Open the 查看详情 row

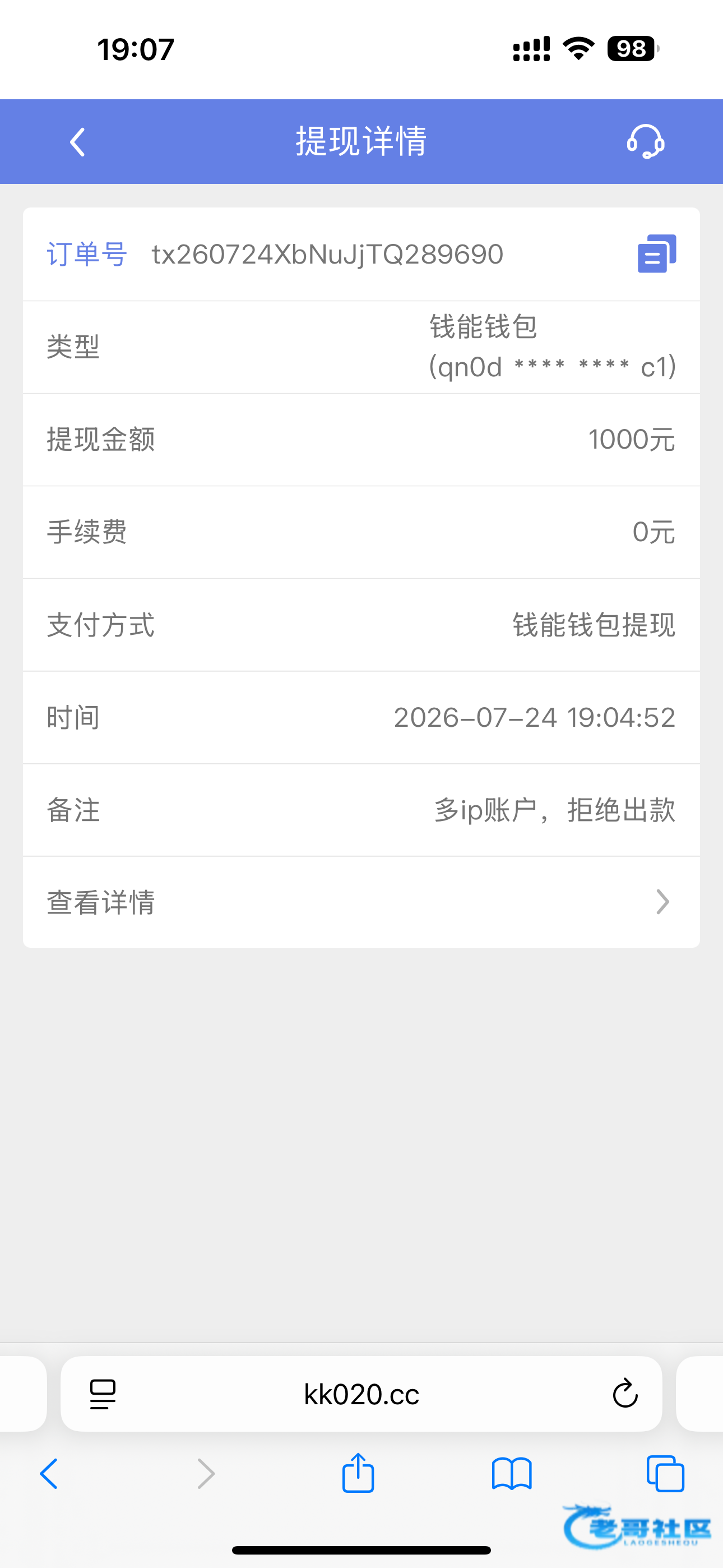[x=361, y=902]
